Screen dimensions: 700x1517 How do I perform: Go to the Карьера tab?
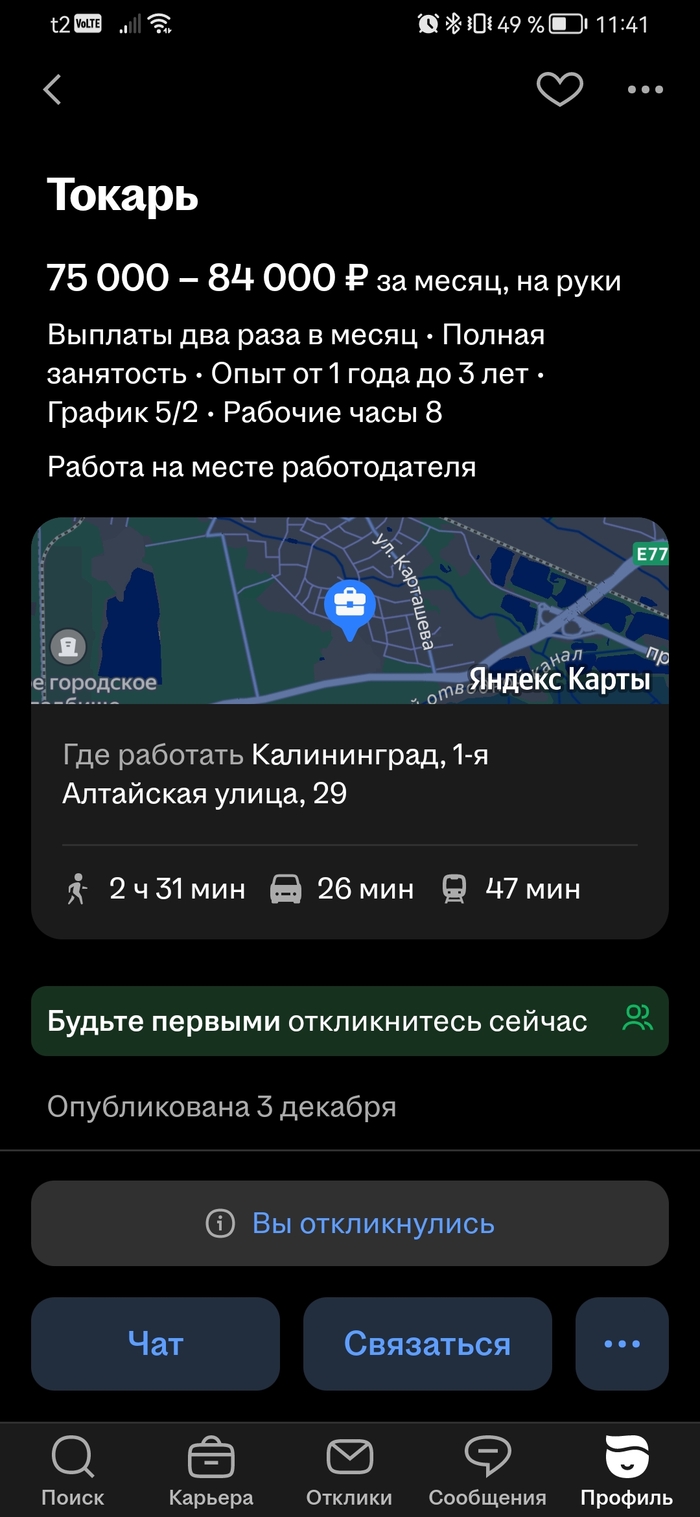click(211, 1471)
